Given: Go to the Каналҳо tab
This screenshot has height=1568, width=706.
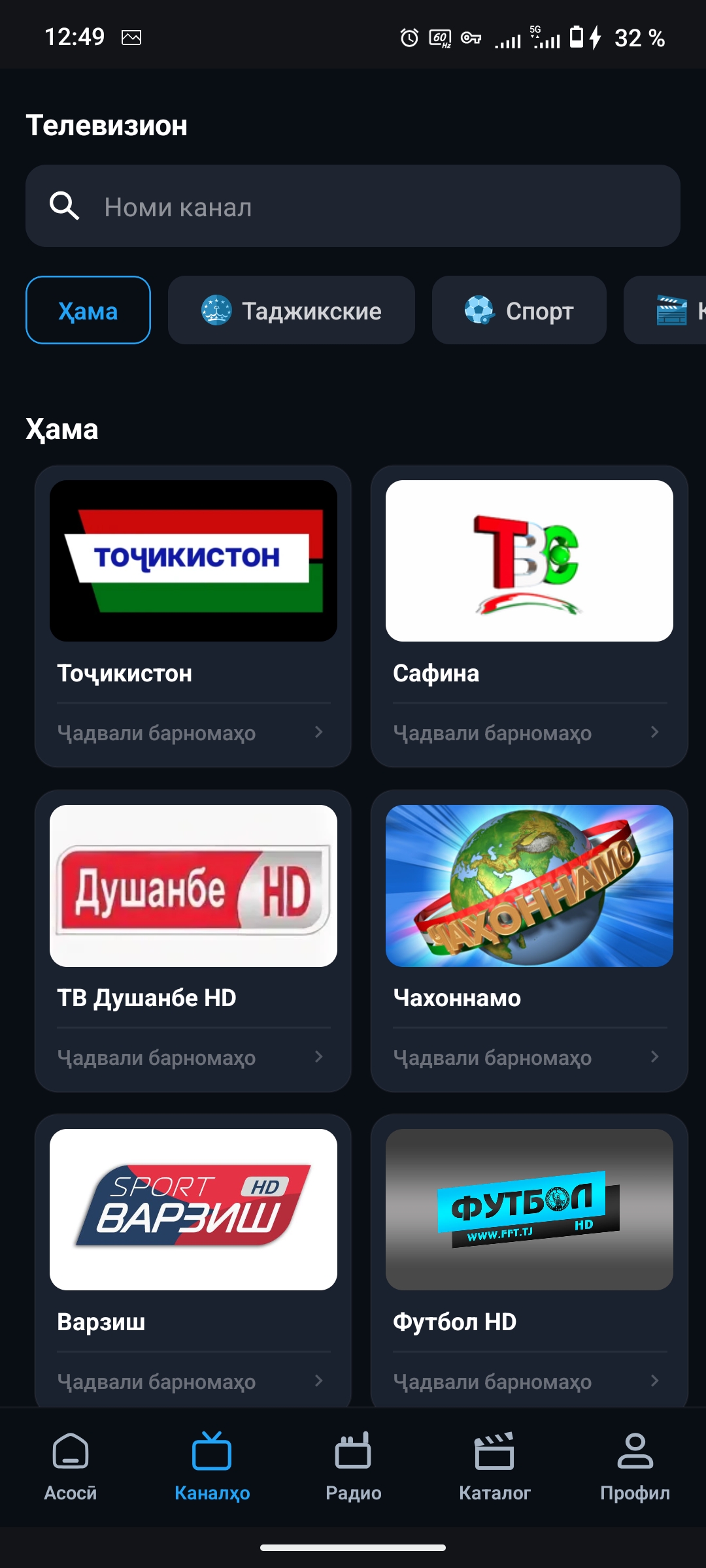Looking at the screenshot, I should (212, 1467).
